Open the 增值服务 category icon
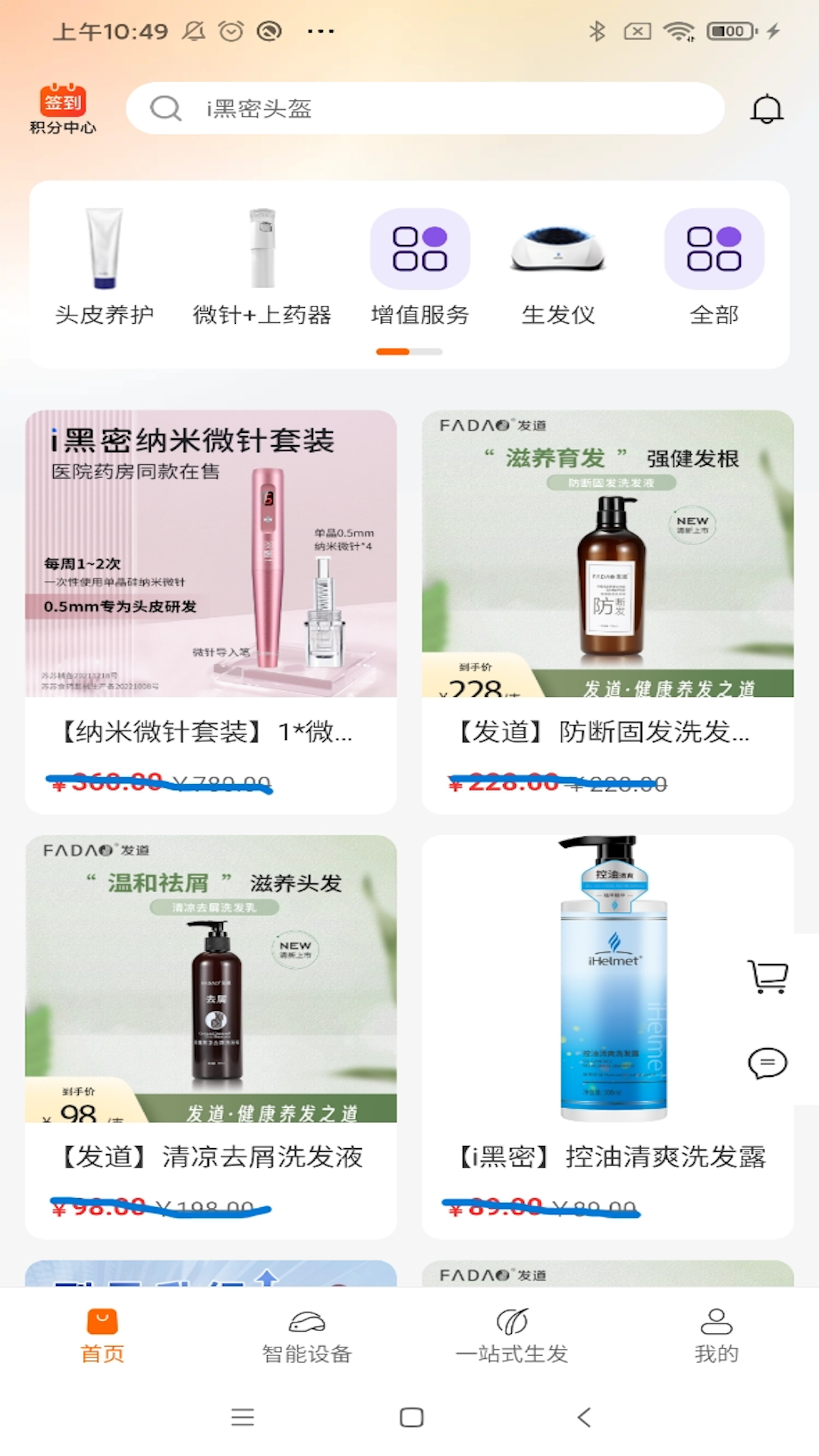The image size is (819, 1456). (x=419, y=250)
